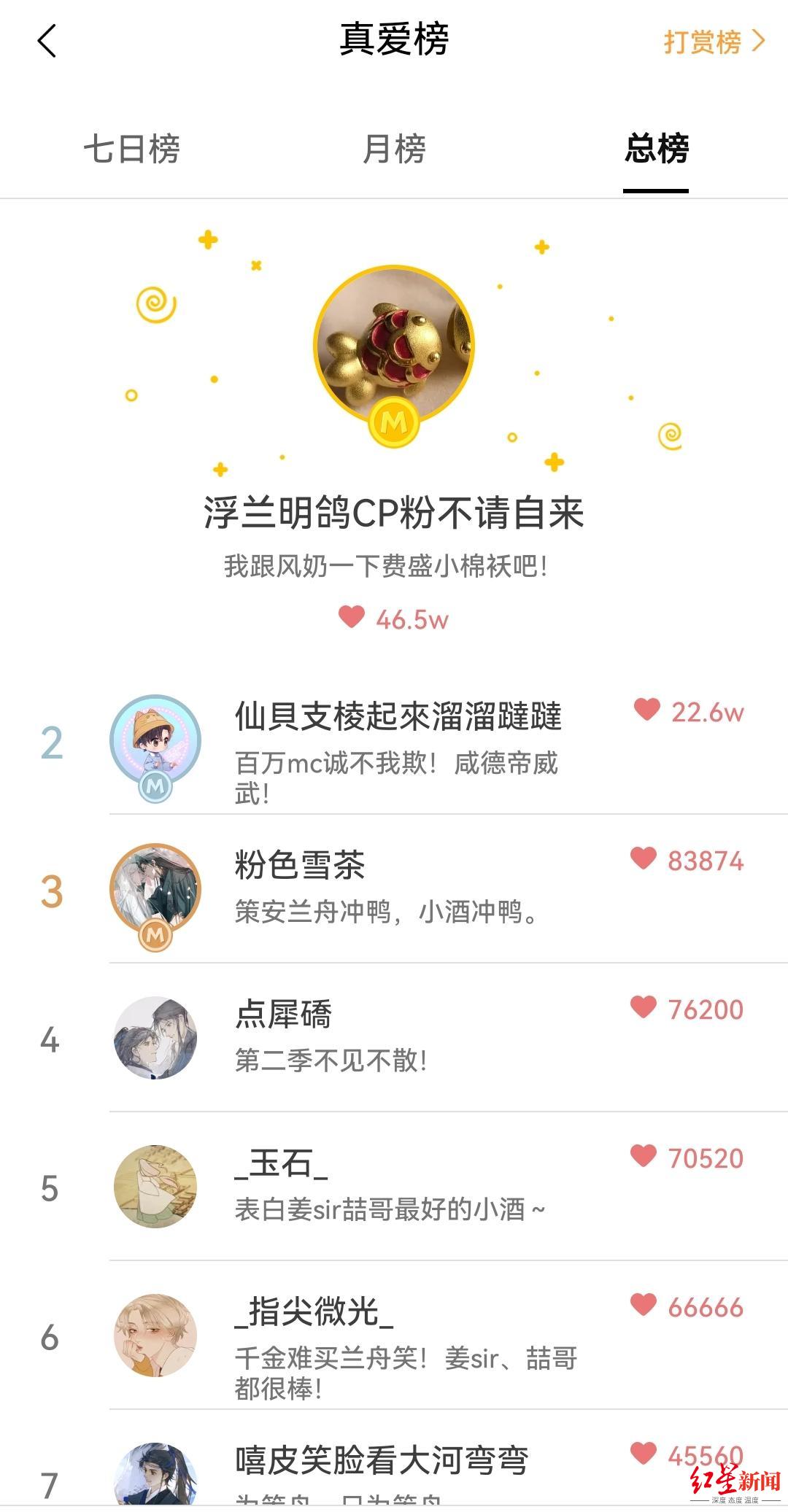Open 打赏榜 via the chevron arrow
Image resolution: width=788 pixels, height=1512 pixels.
coord(757,42)
